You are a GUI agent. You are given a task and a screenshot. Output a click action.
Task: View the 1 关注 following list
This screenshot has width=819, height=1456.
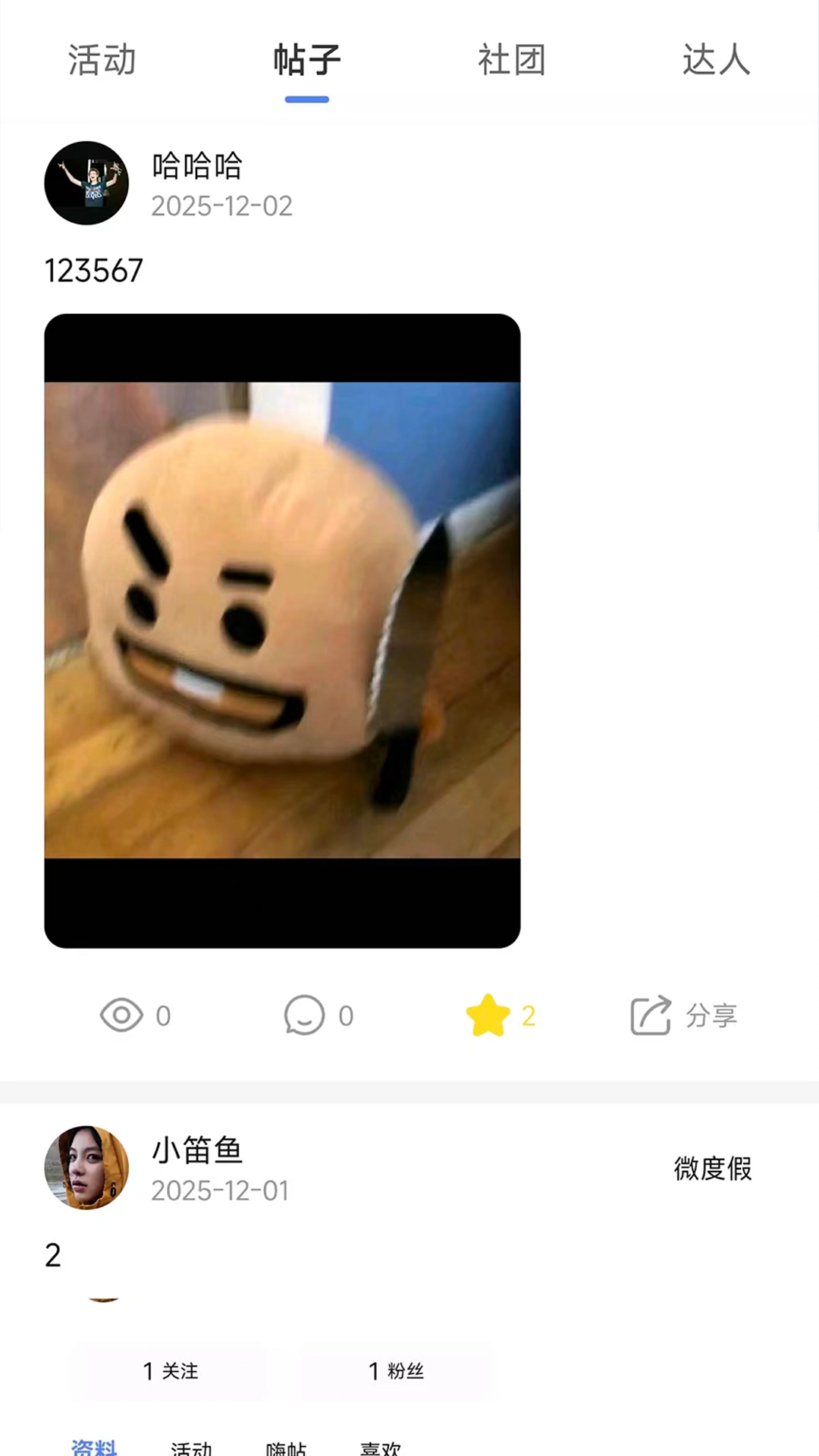pyautogui.click(x=170, y=1370)
